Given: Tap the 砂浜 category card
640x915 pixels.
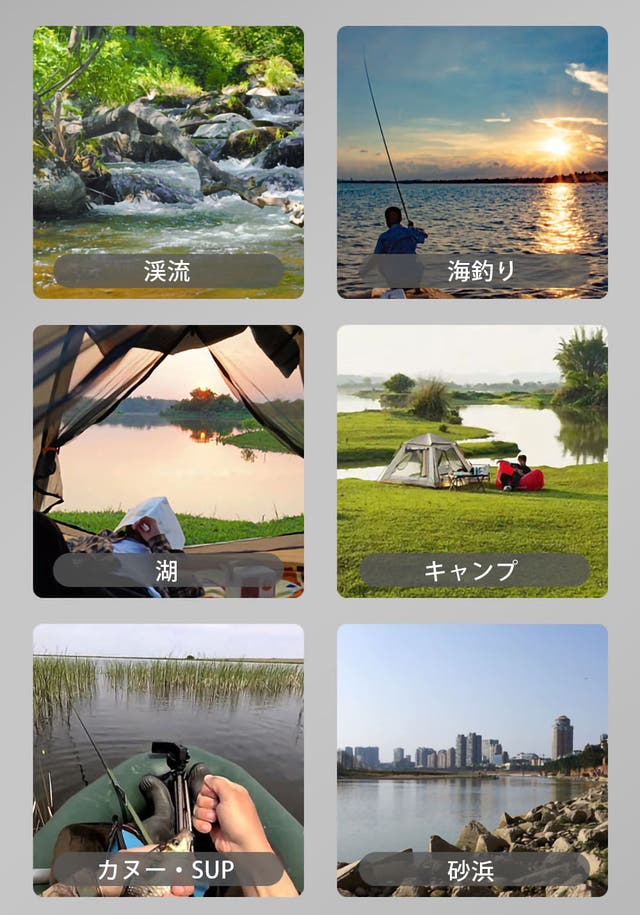Looking at the screenshot, I should (x=472, y=760).
